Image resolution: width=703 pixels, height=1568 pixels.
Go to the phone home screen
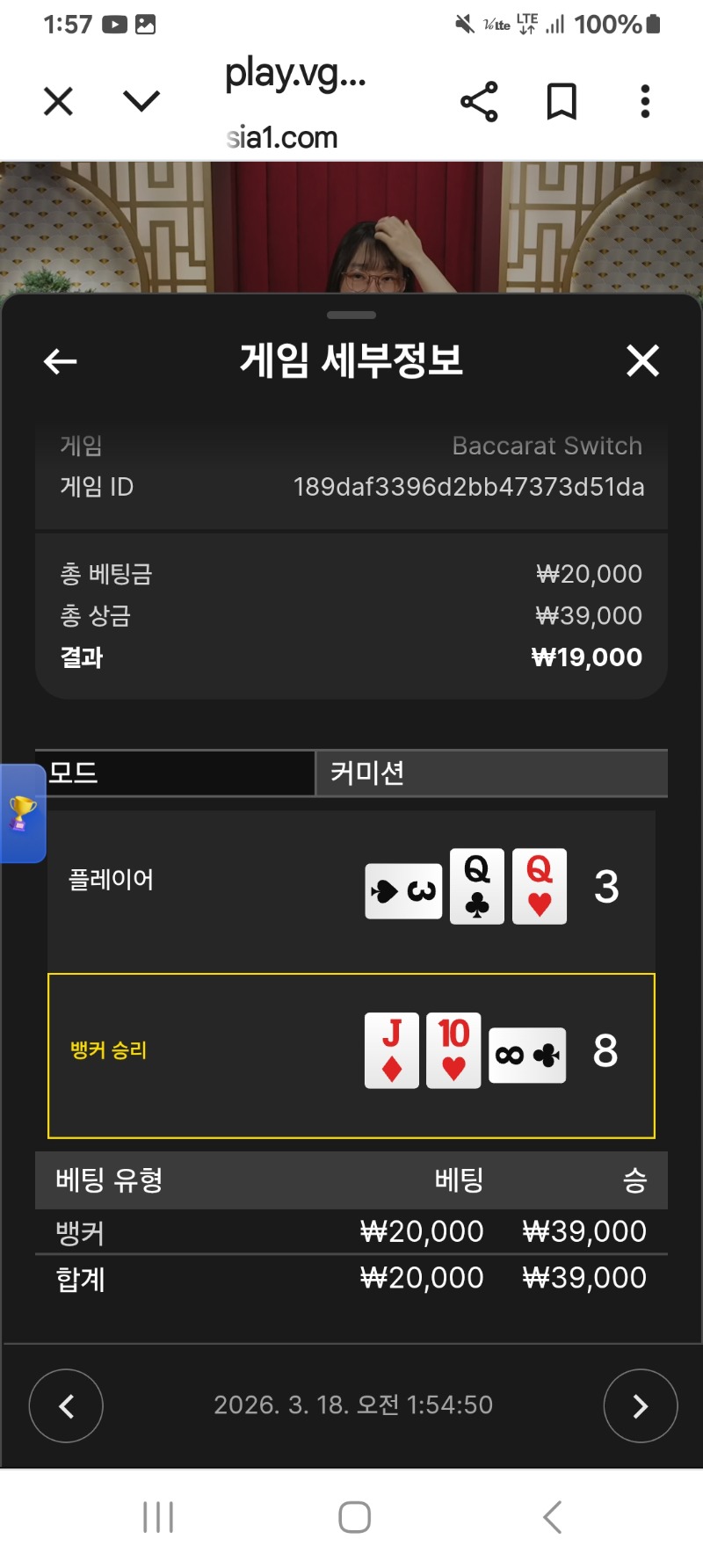click(x=354, y=1517)
